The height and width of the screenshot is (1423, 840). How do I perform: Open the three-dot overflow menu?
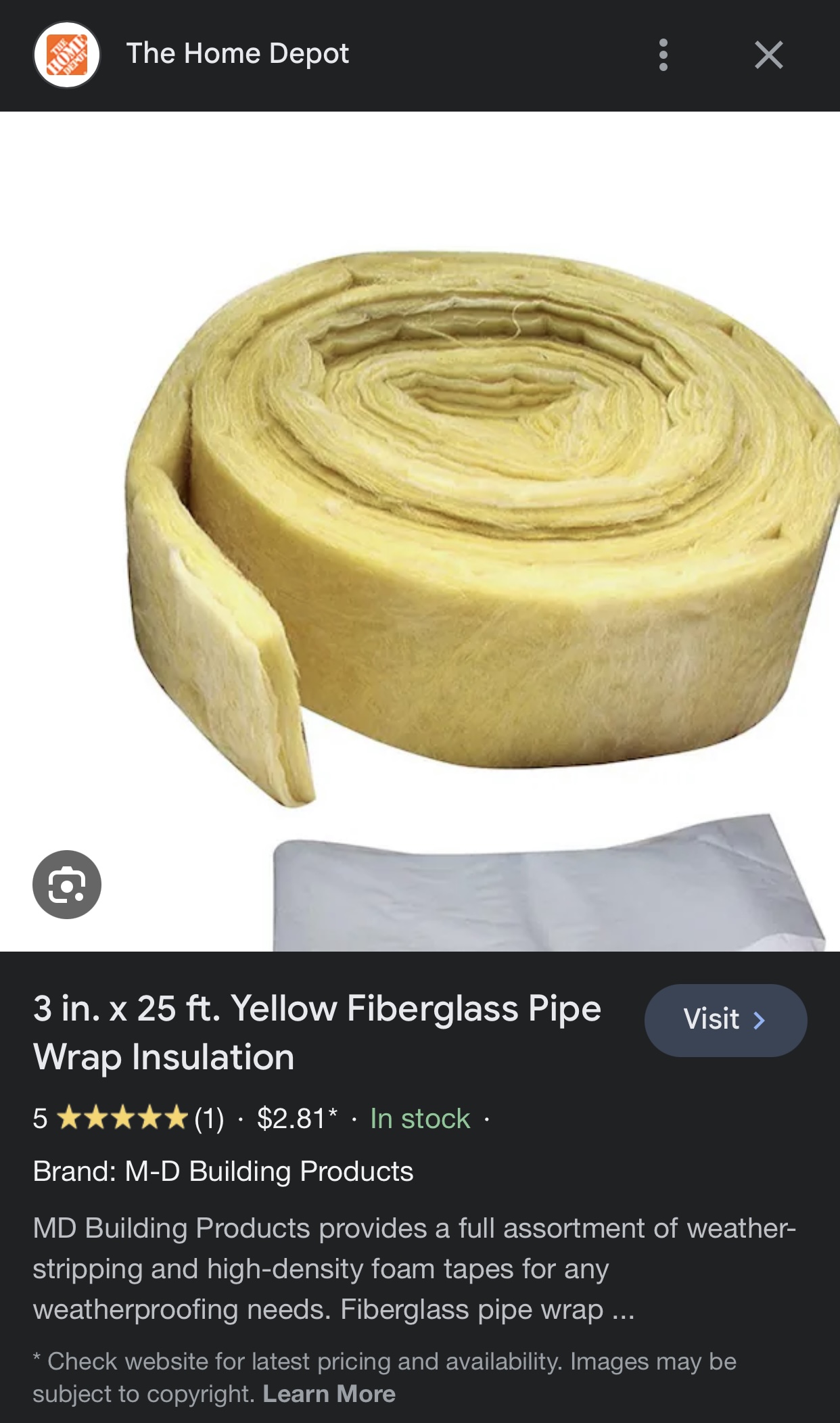point(663,55)
